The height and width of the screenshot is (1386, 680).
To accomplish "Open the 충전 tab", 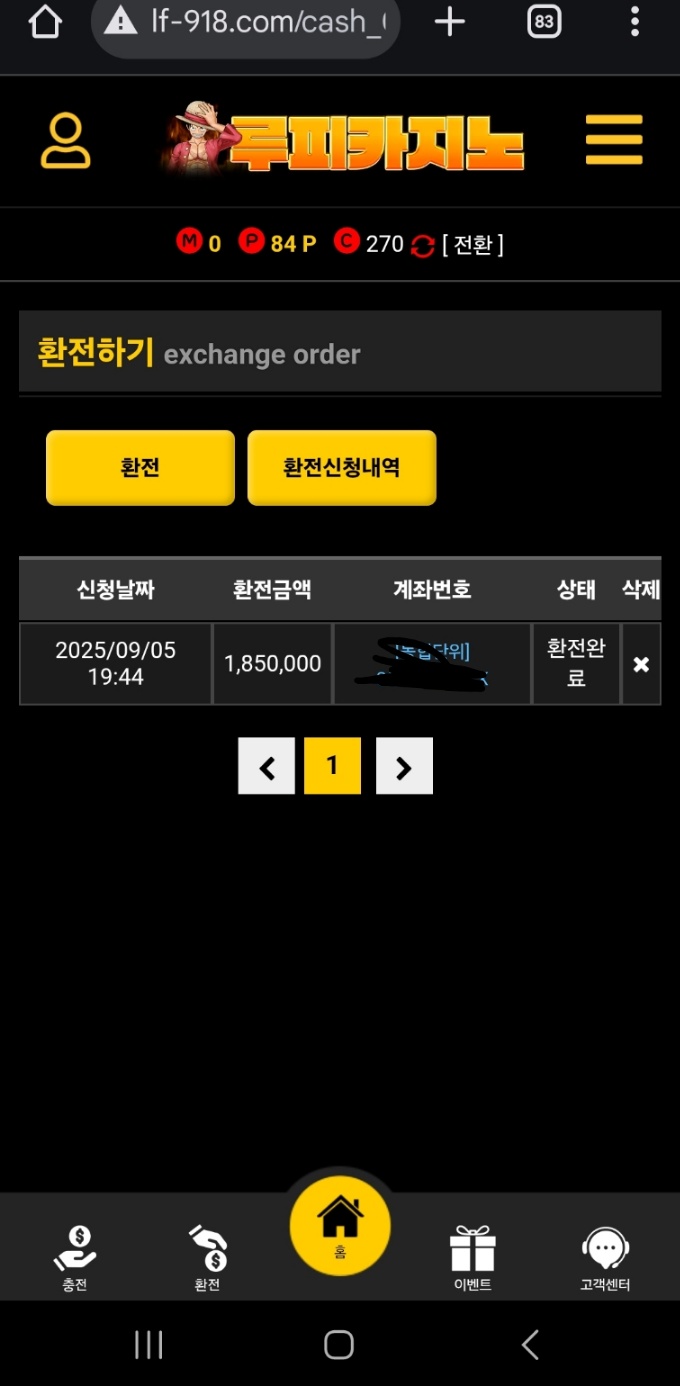I will [75, 1258].
